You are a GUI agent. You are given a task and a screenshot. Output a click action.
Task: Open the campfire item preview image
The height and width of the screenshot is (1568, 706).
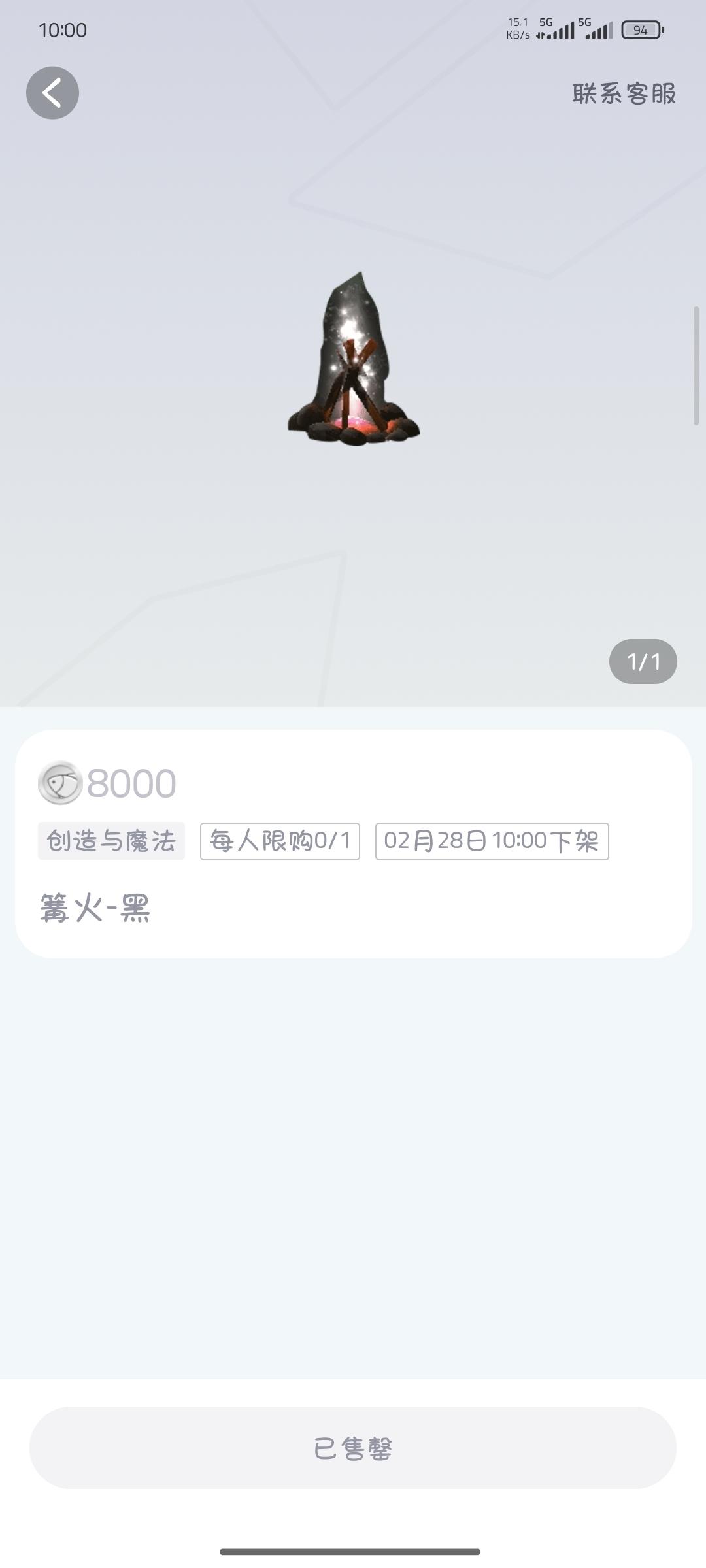pos(353,359)
